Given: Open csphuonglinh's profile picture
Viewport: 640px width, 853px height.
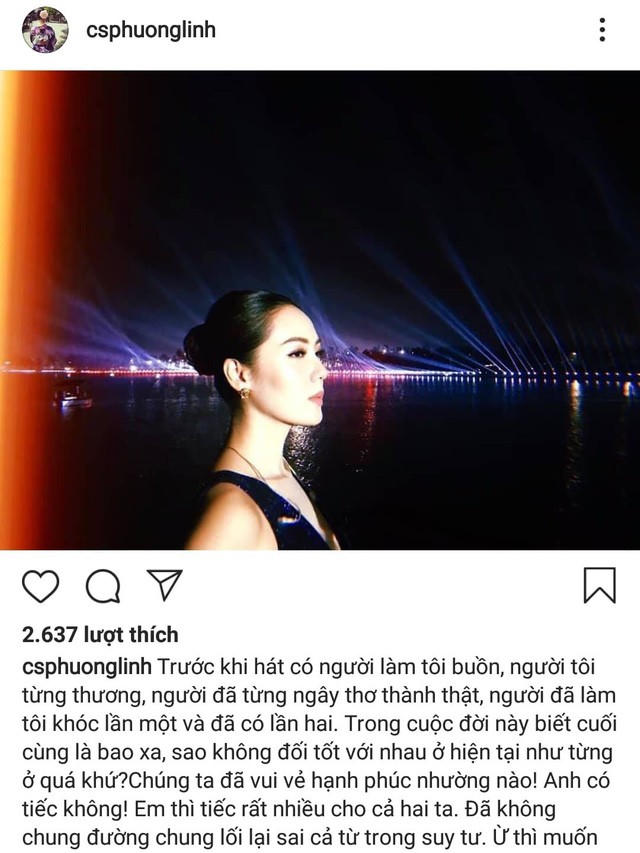Looking at the screenshot, I should (x=45, y=30).
